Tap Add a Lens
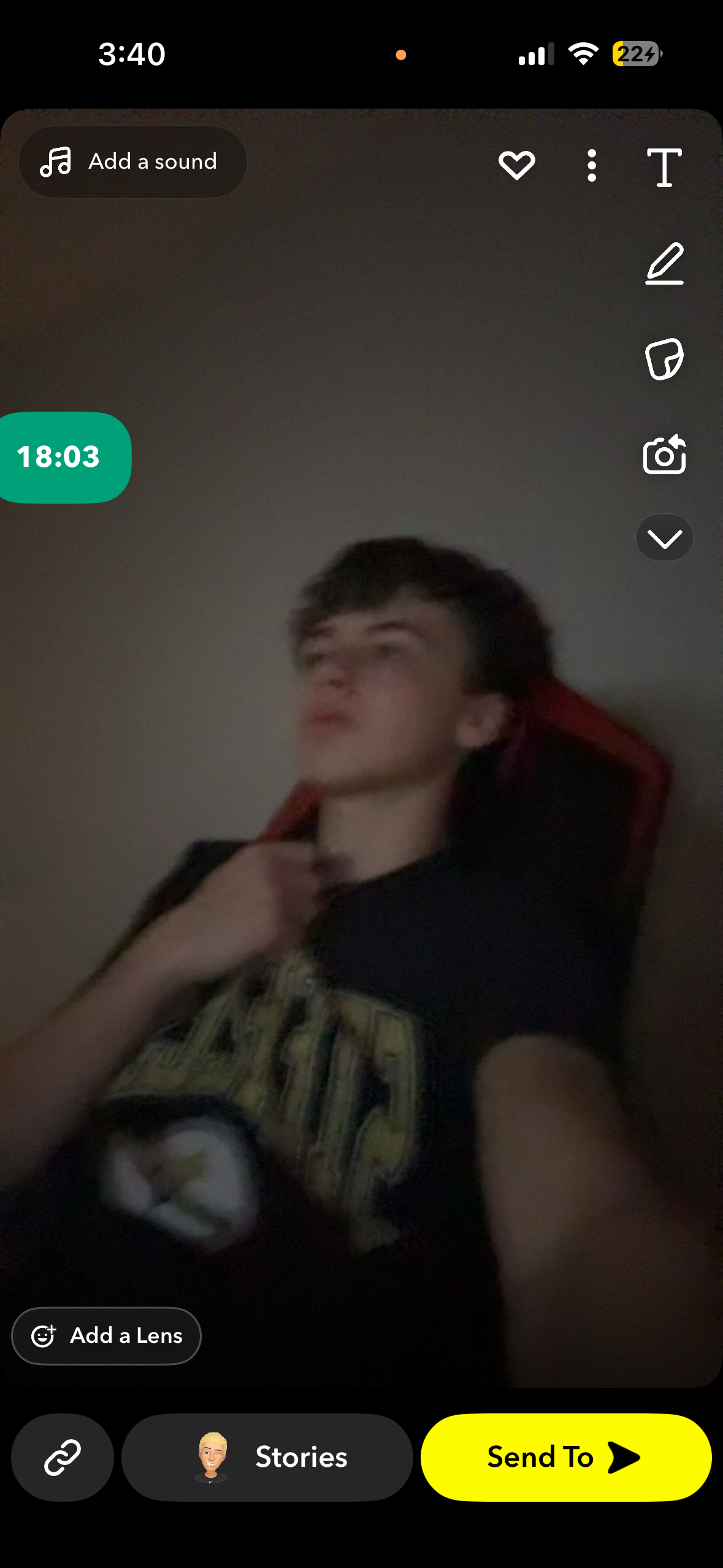 (107, 1335)
